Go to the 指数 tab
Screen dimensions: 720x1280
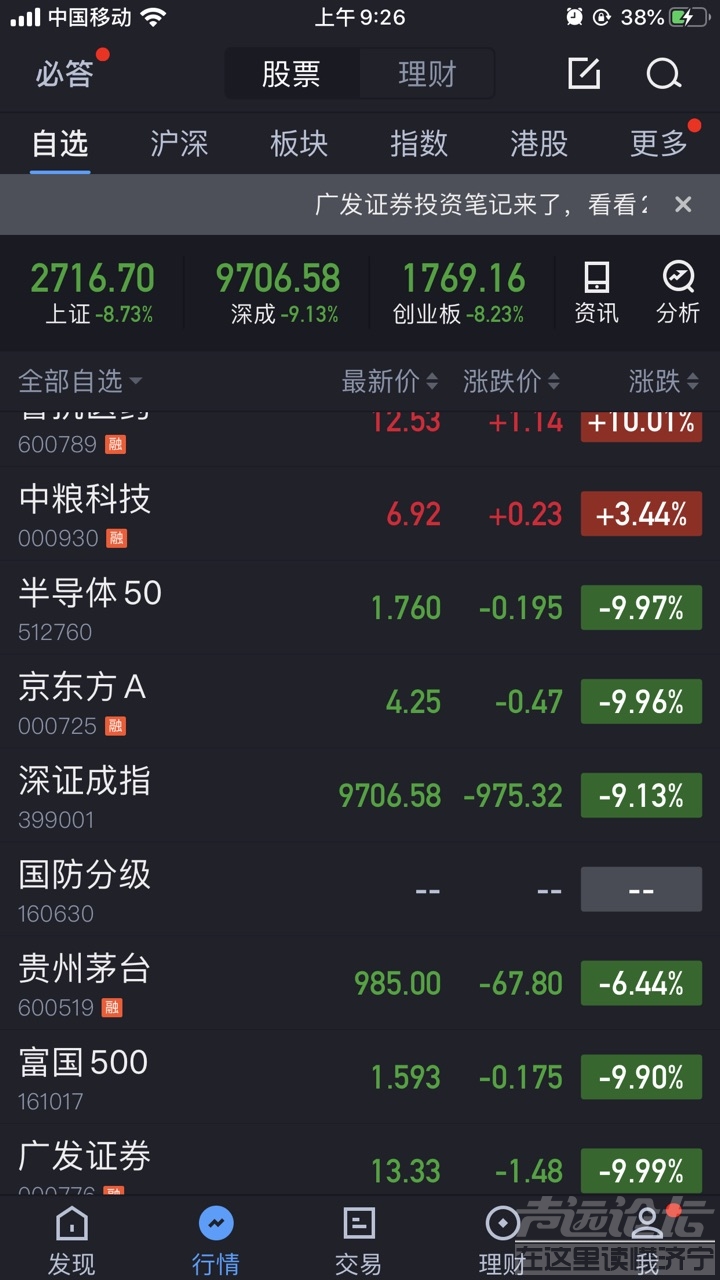419,144
